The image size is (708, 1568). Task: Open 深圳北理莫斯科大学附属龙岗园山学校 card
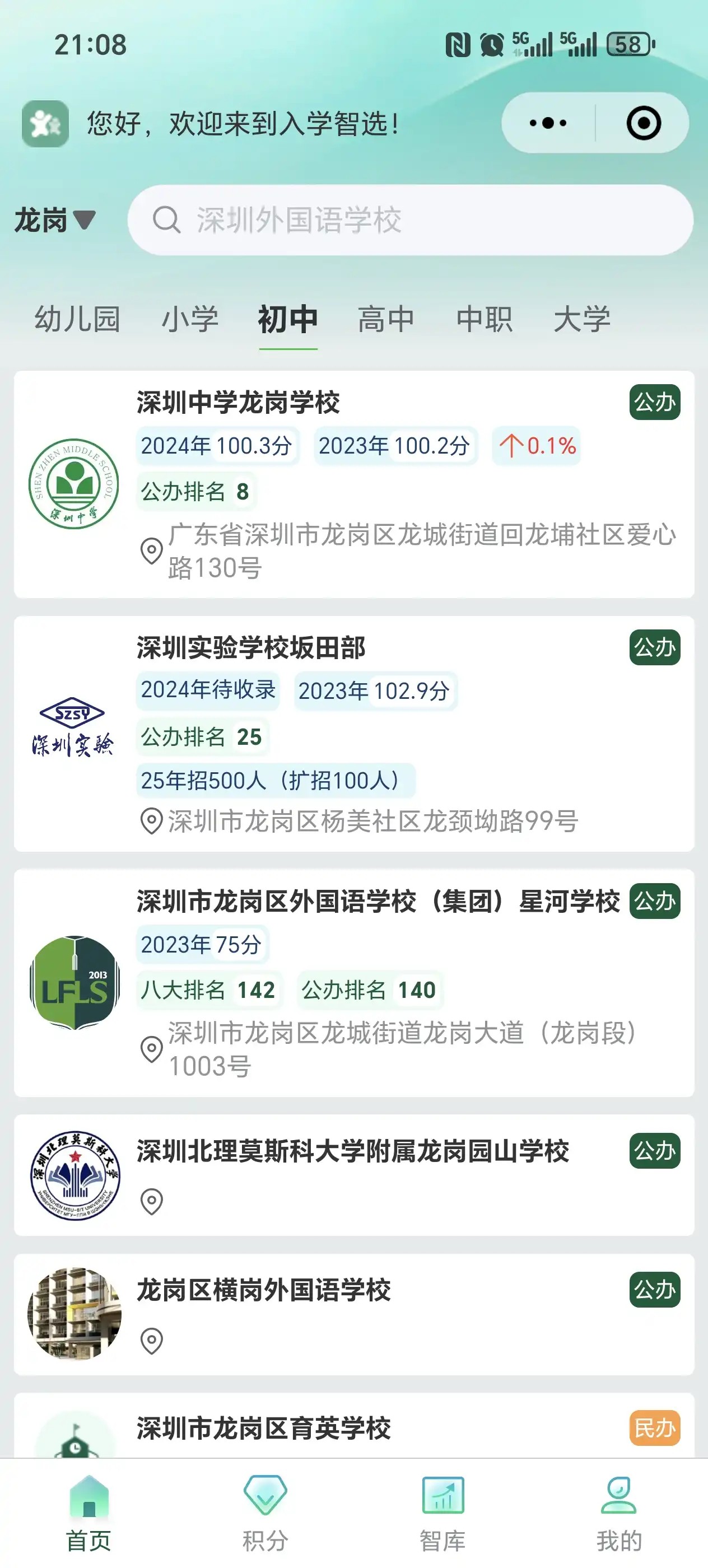click(x=353, y=1175)
